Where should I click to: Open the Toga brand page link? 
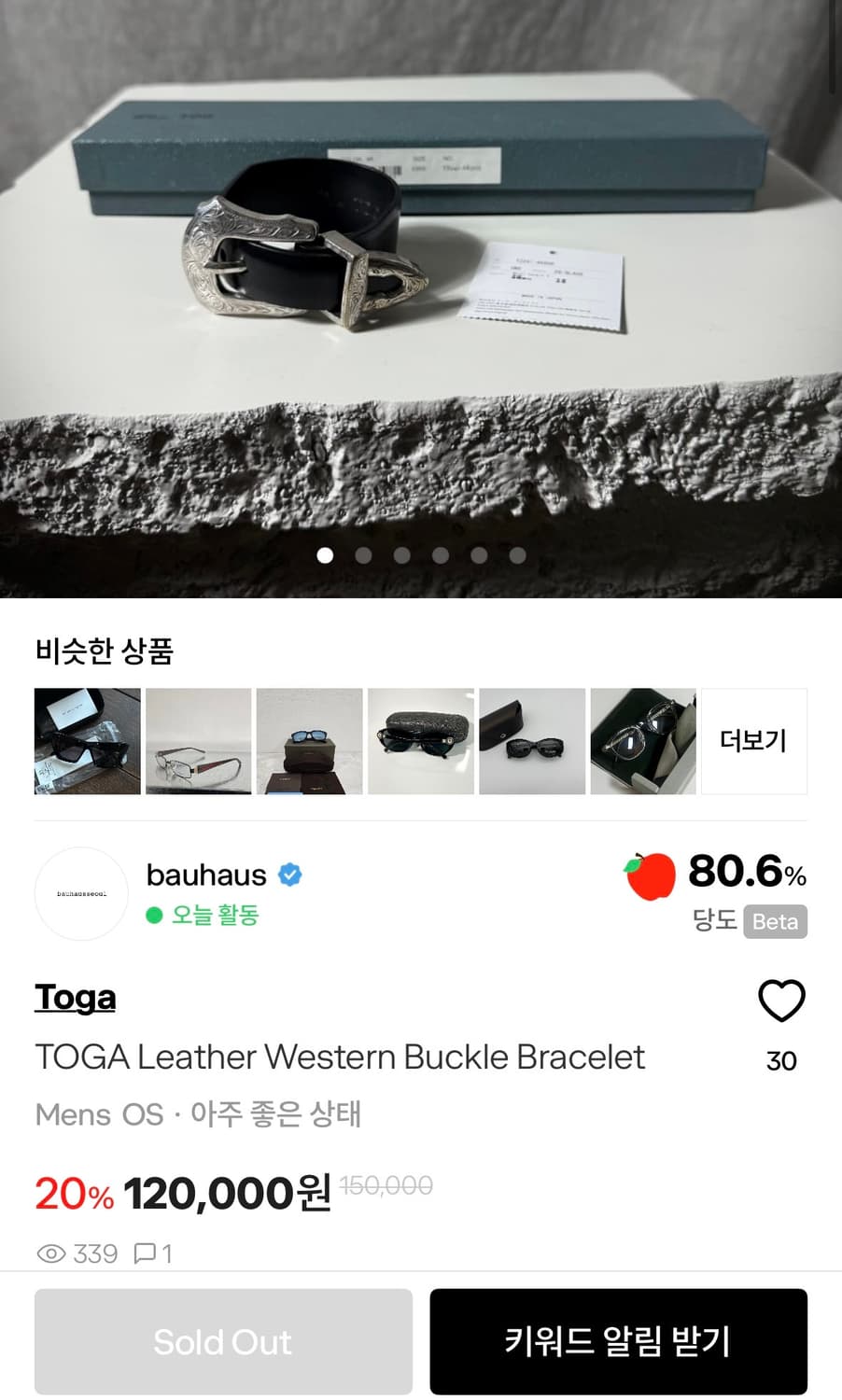75,998
